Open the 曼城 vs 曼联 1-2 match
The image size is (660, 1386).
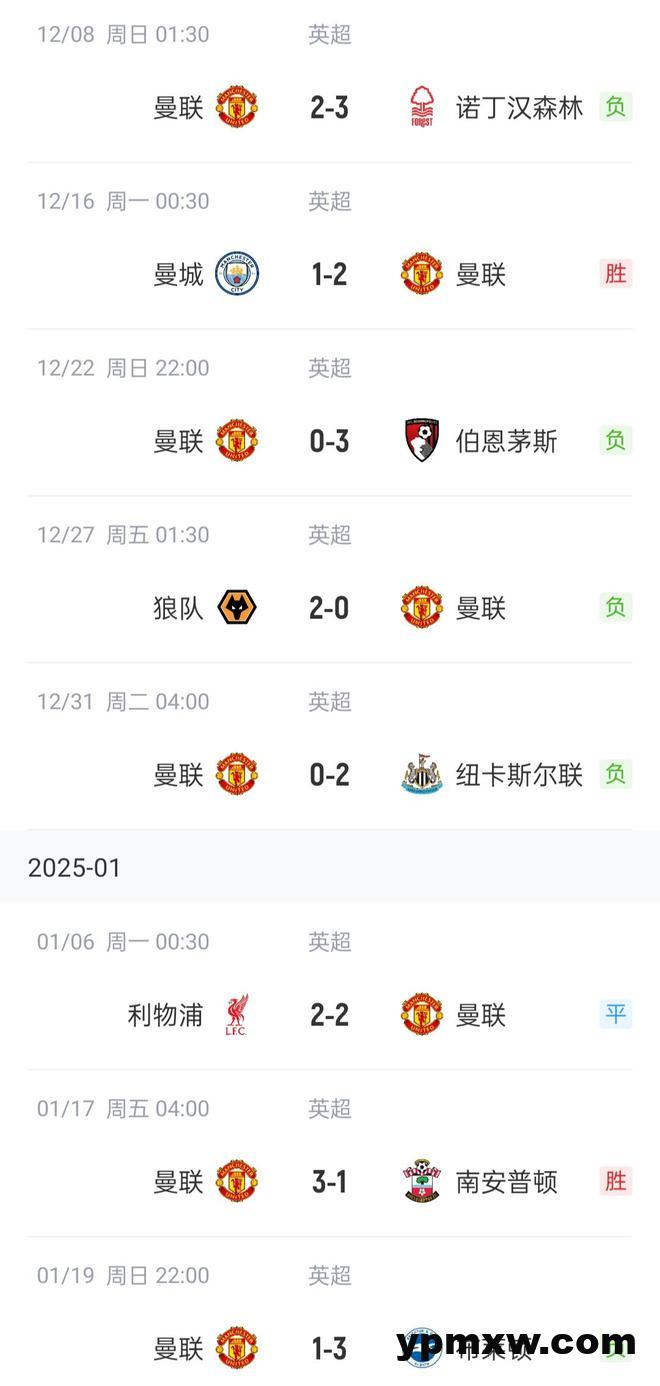pos(330,246)
